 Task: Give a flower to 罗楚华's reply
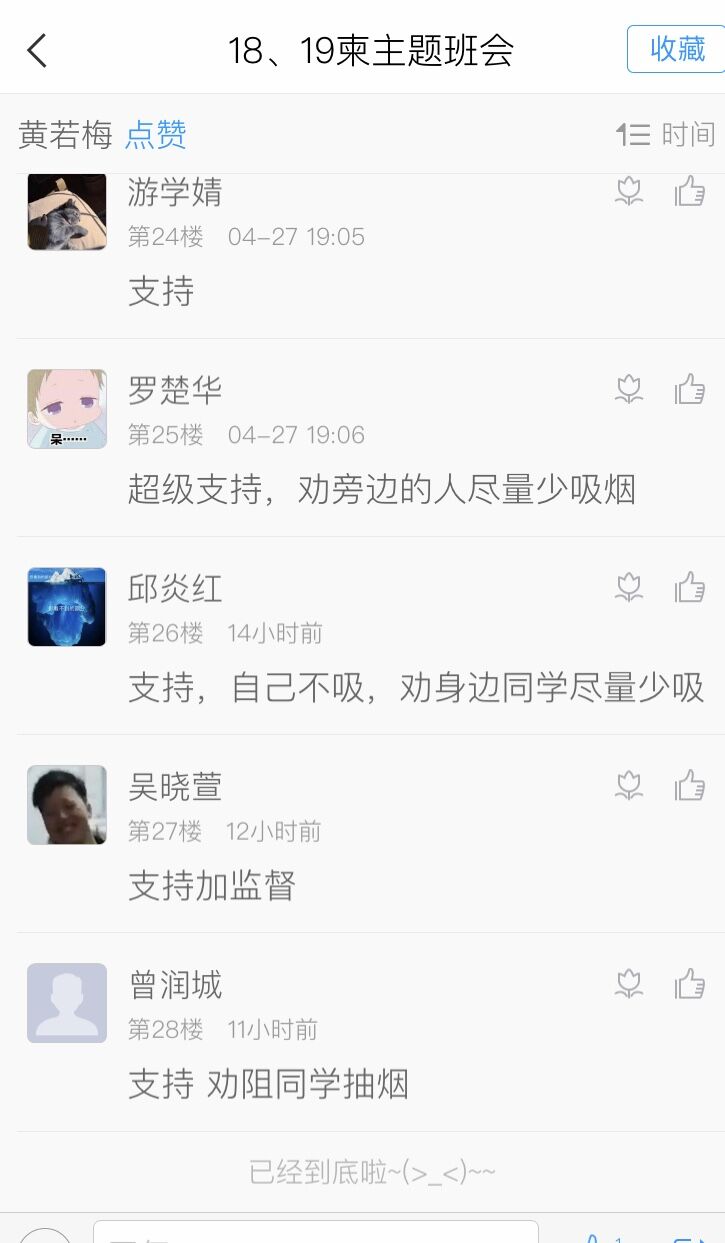628,389
